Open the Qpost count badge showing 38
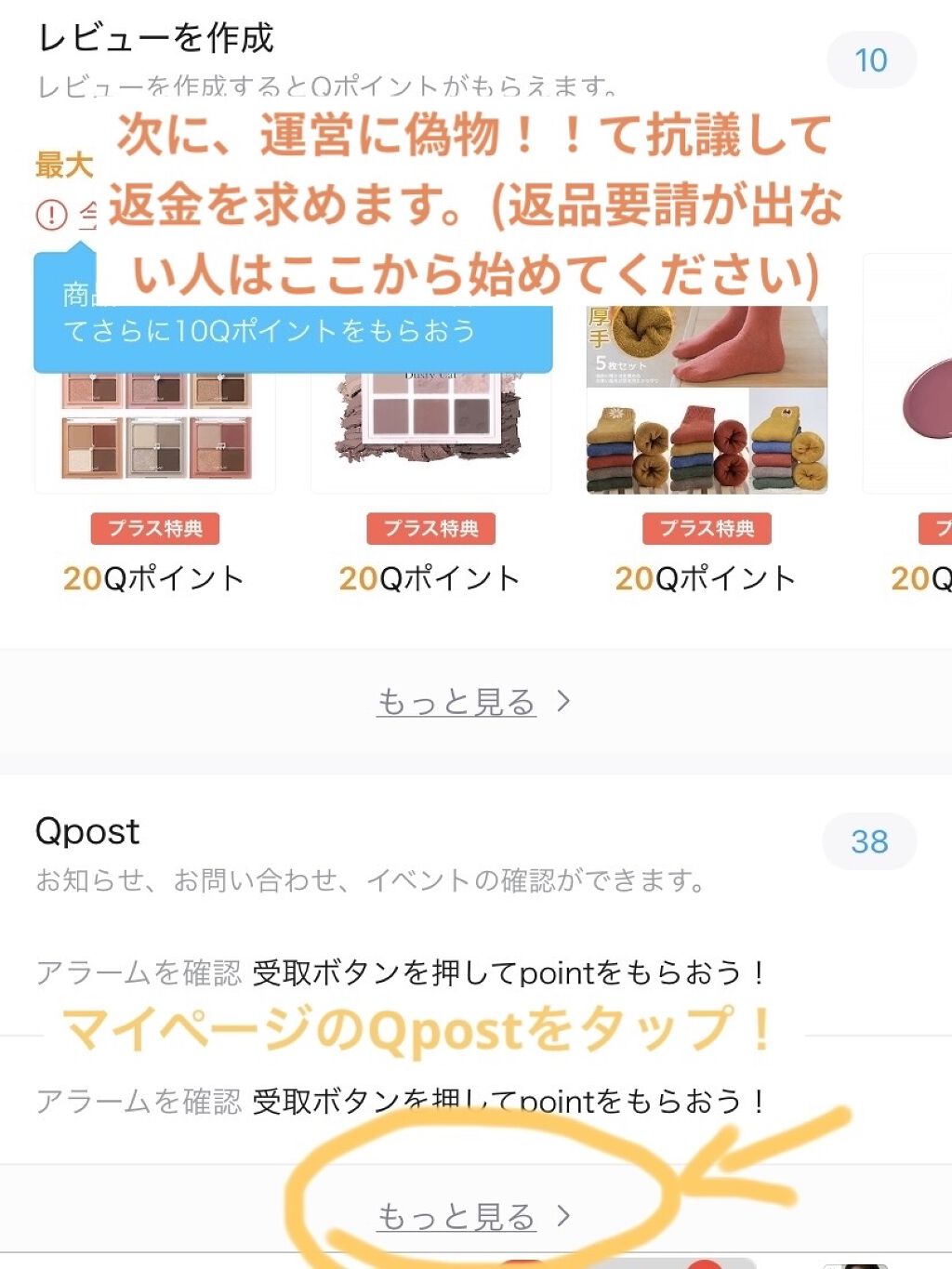 [869, 841]
